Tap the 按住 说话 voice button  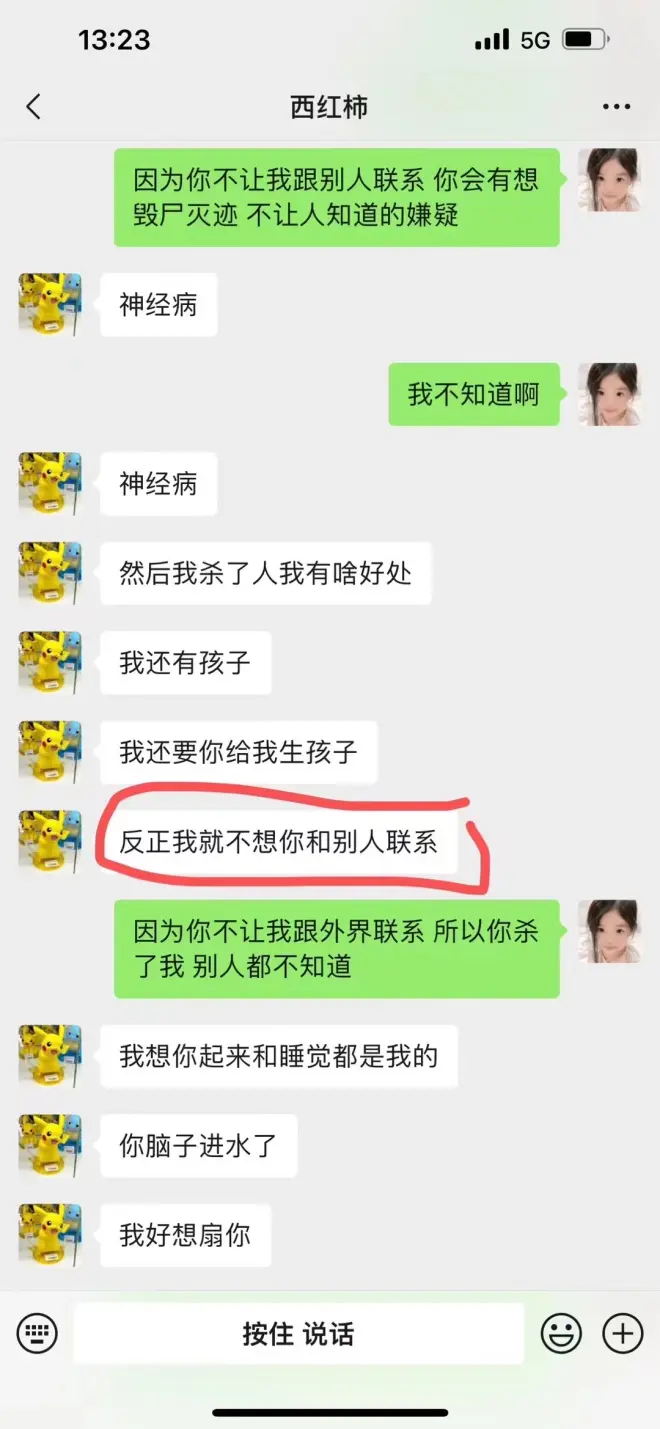(298, 1333)
